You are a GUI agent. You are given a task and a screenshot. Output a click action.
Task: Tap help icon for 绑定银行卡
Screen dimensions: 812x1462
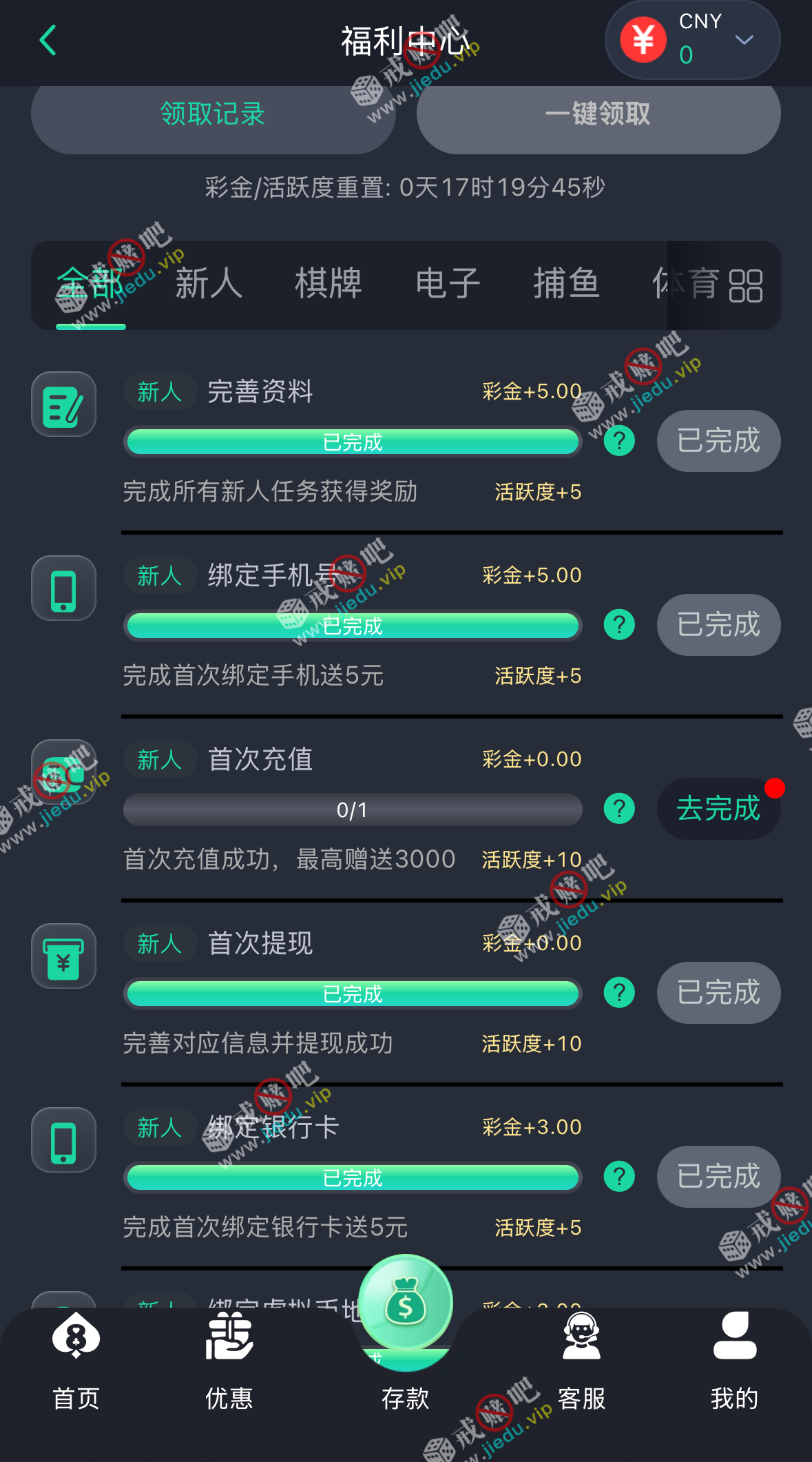click(619, 1177)
